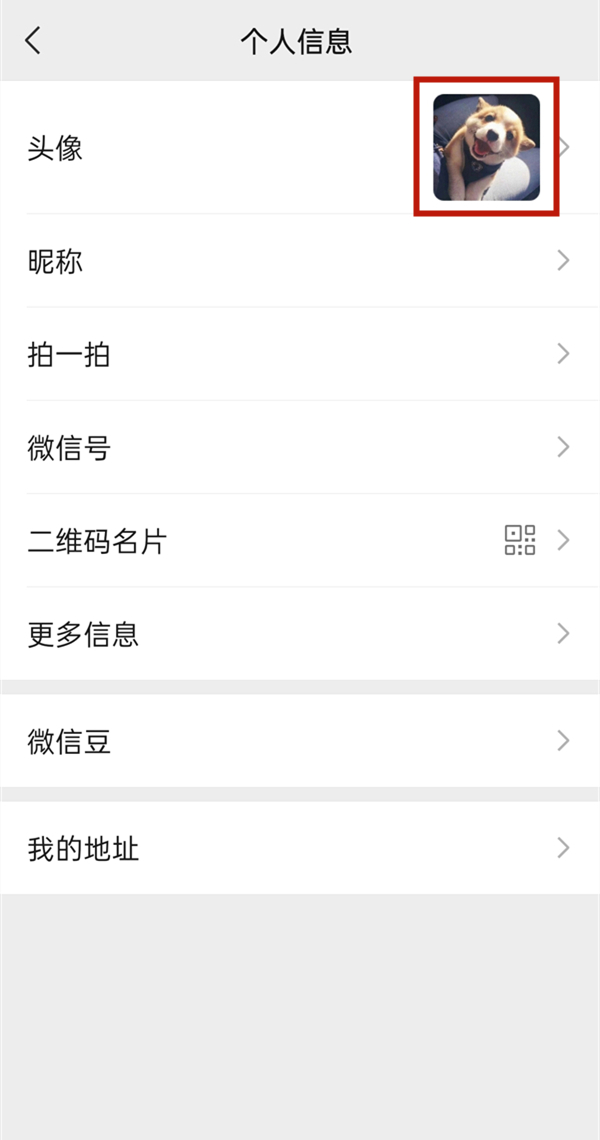Open 二维码名片 QR card
600x1140 pixels.
coord(300,541)
